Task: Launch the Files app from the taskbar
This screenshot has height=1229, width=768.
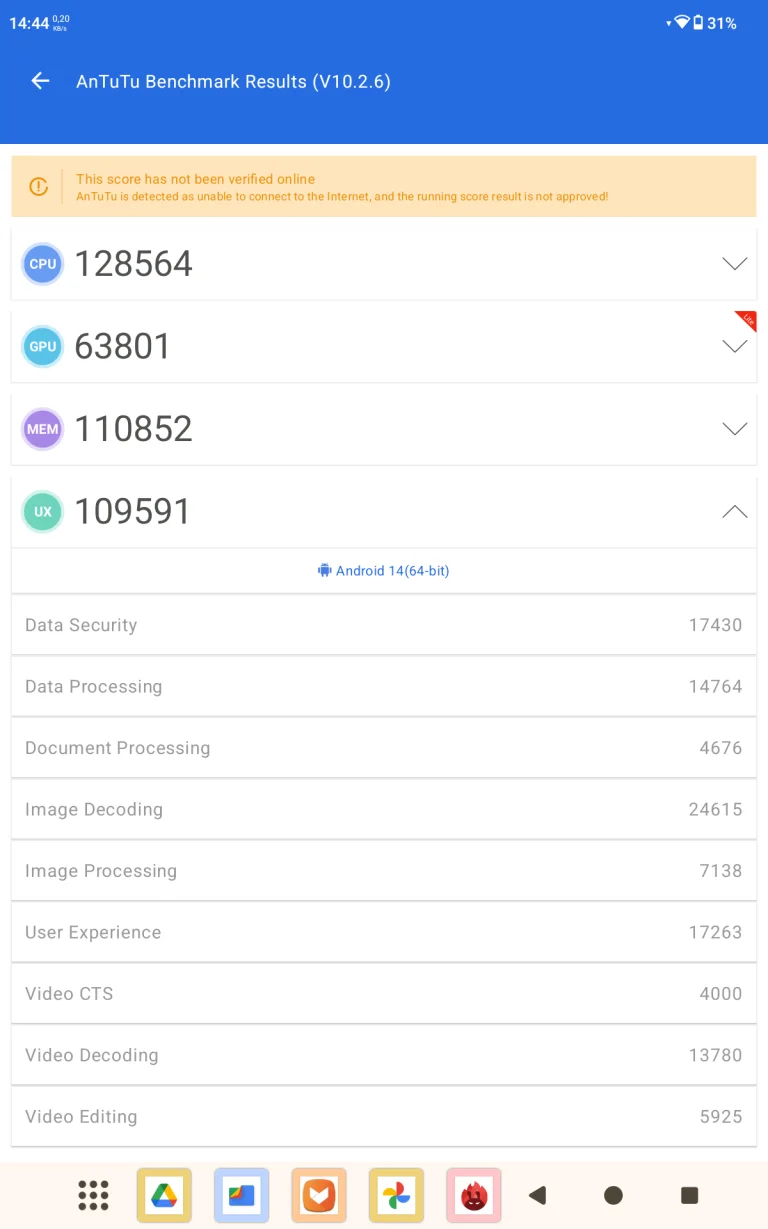Action: [x=241, y=1195]
